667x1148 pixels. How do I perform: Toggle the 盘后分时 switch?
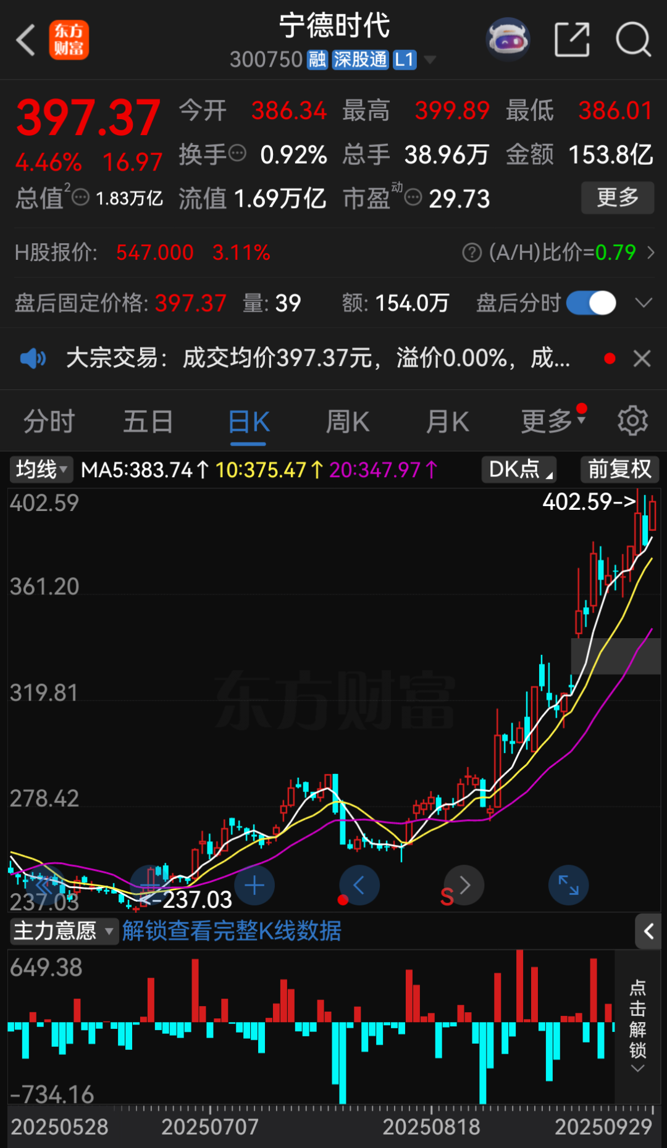click(x=591, y=303)
